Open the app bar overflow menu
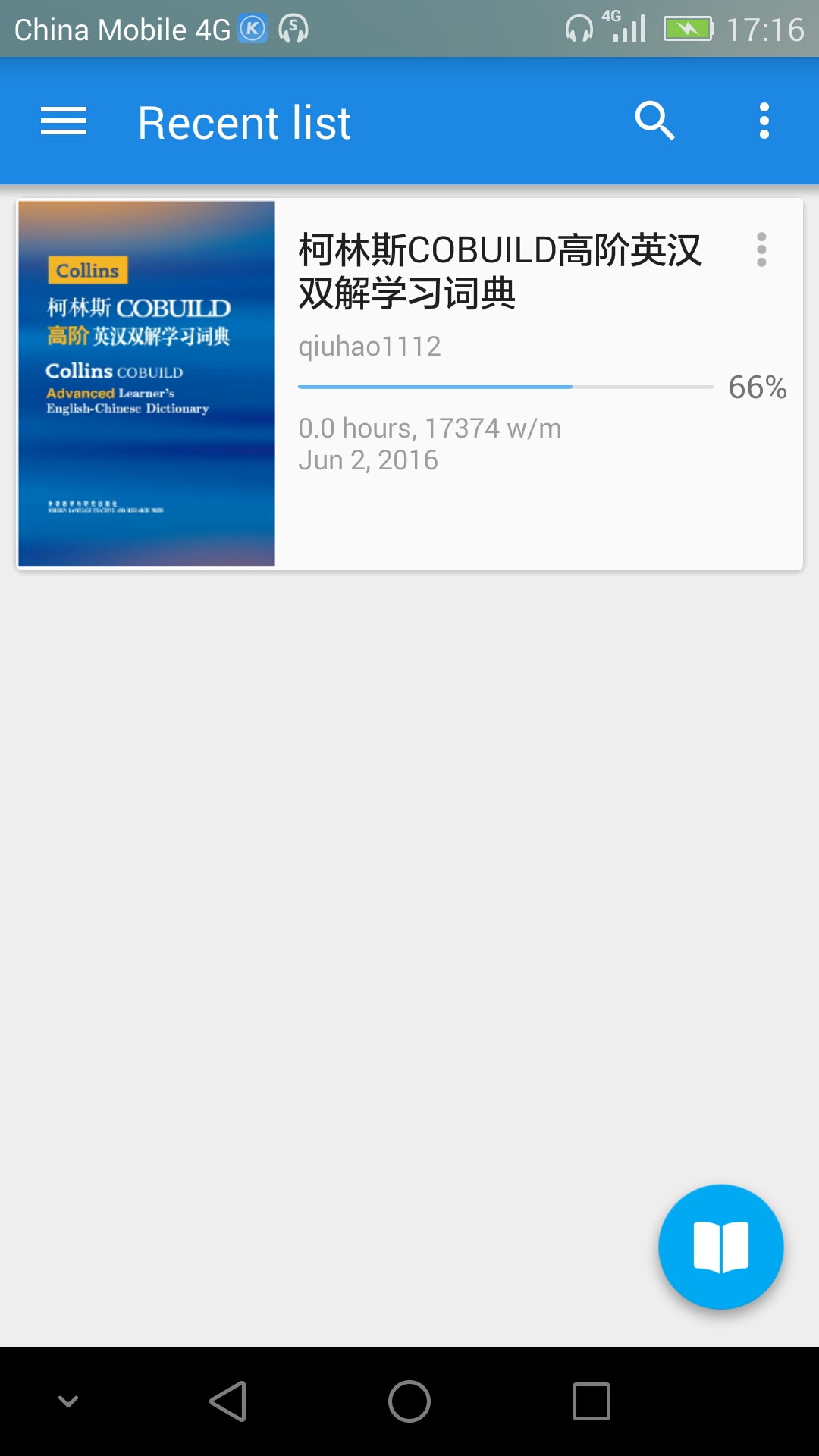819x1456 pixels. click(764, 121)
